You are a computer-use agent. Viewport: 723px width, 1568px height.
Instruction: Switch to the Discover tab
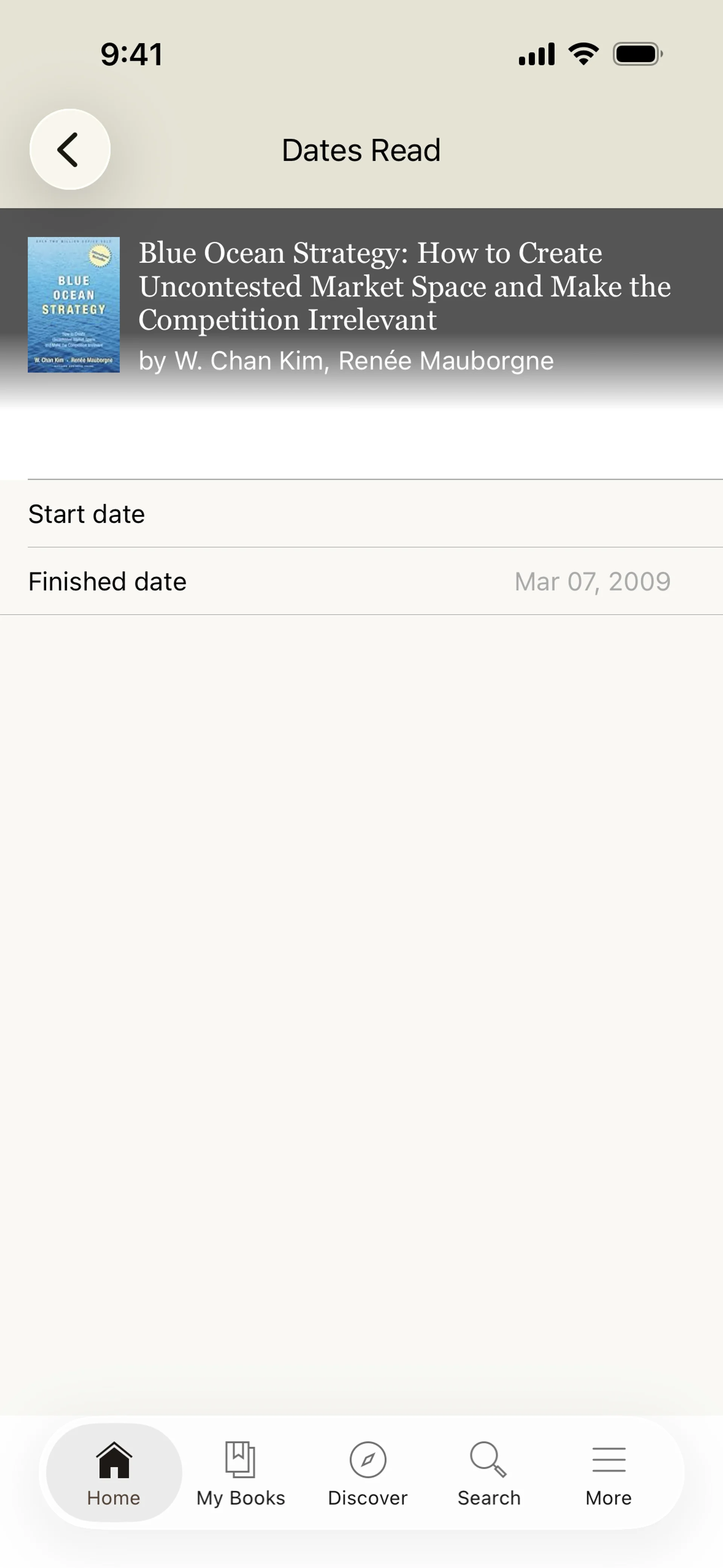368,1472
